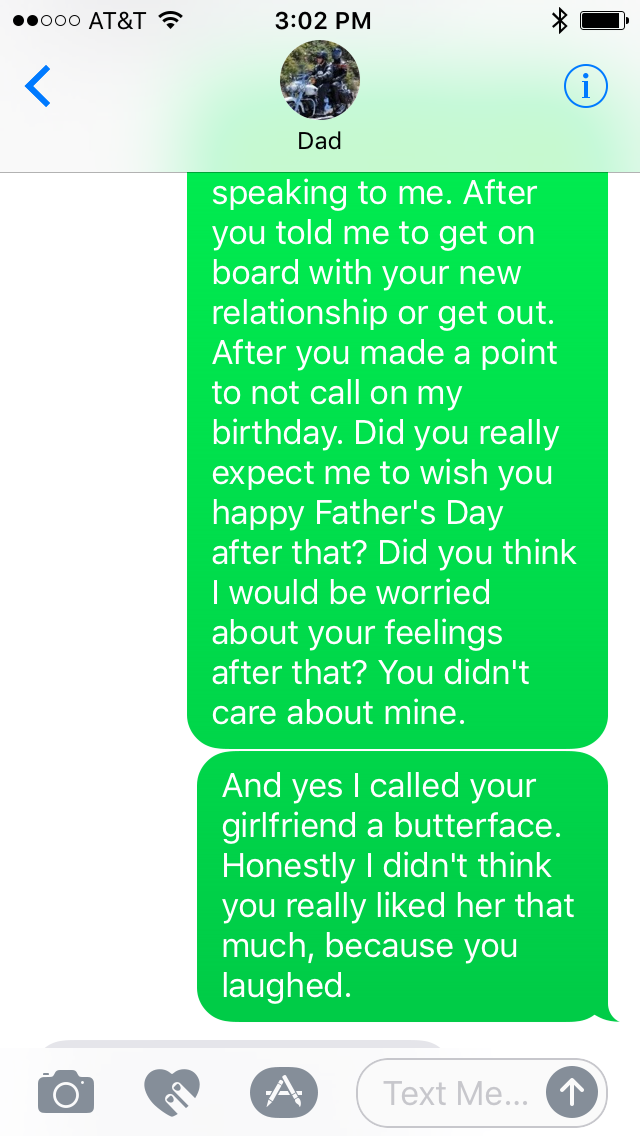The height and width of the screenshot is (1136, 640).
Task: Send the message with arrow button
Action: pyautogui.click(x=572, y=1093)
